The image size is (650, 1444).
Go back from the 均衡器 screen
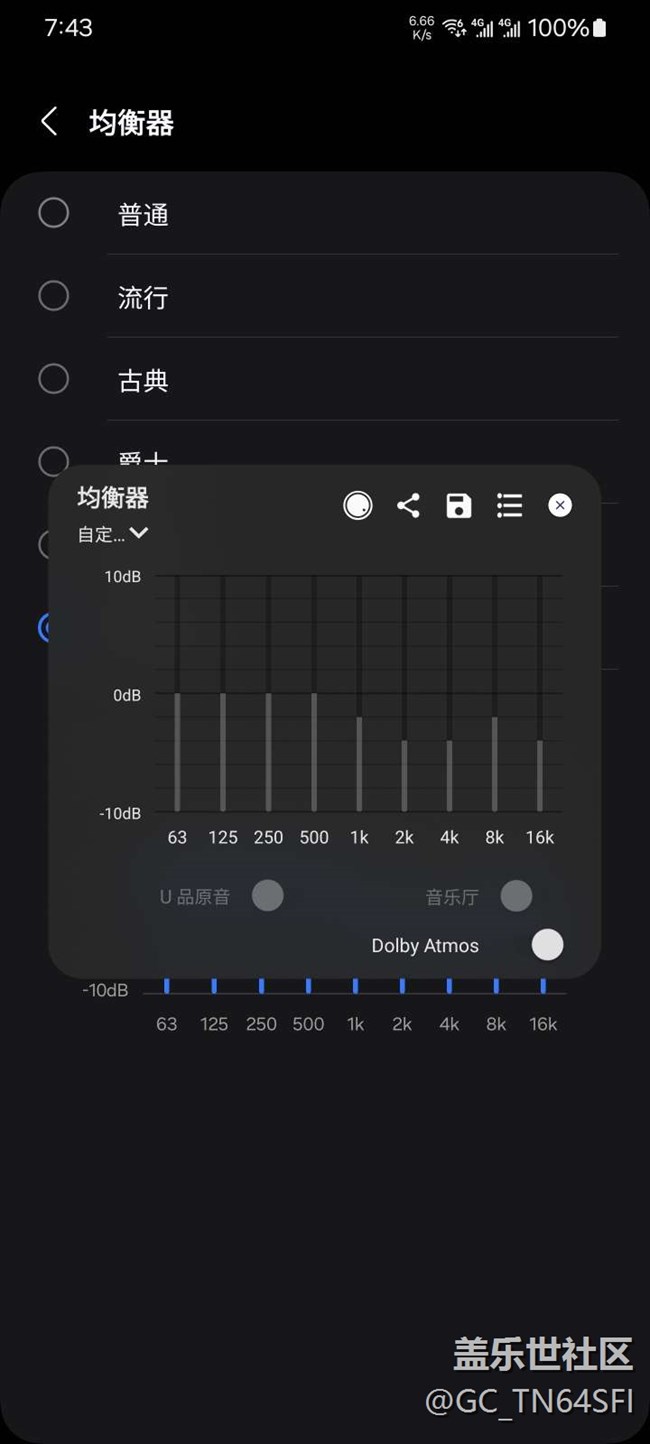[48, 122]
